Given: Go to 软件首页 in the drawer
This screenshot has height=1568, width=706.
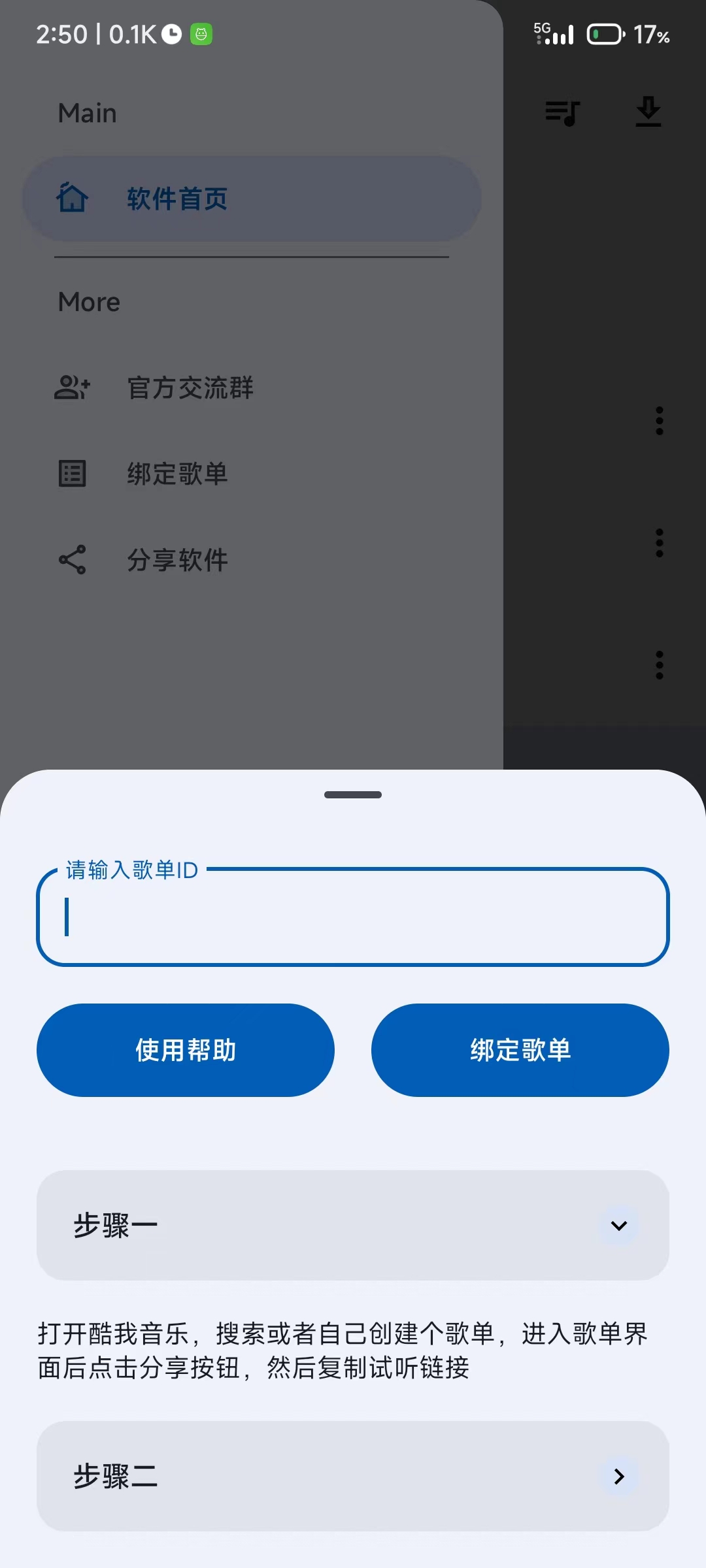Looking at the screenshot, I should point(252,199).
